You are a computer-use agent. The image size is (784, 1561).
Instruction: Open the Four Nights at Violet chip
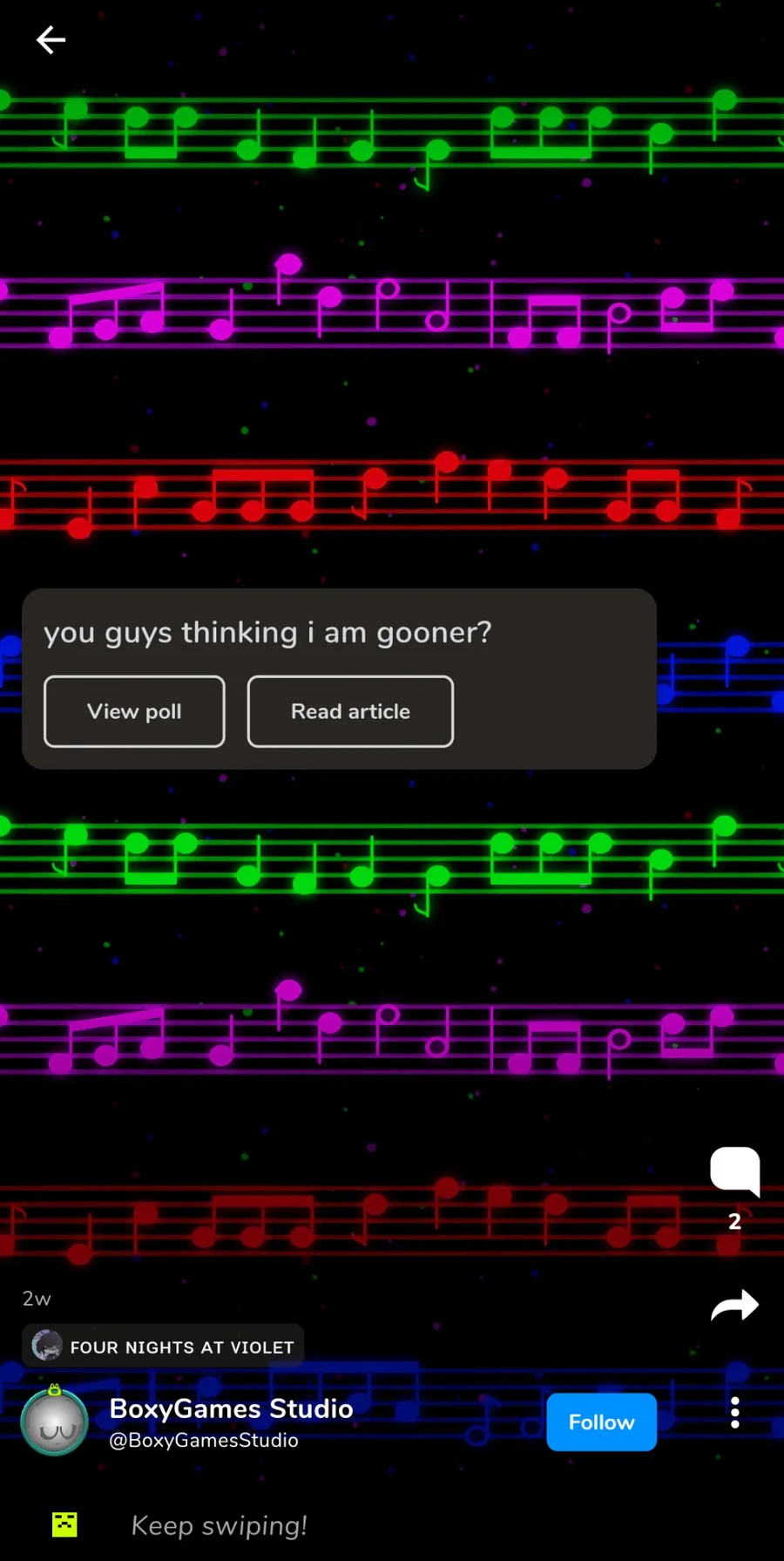[x=163, y=1347]
